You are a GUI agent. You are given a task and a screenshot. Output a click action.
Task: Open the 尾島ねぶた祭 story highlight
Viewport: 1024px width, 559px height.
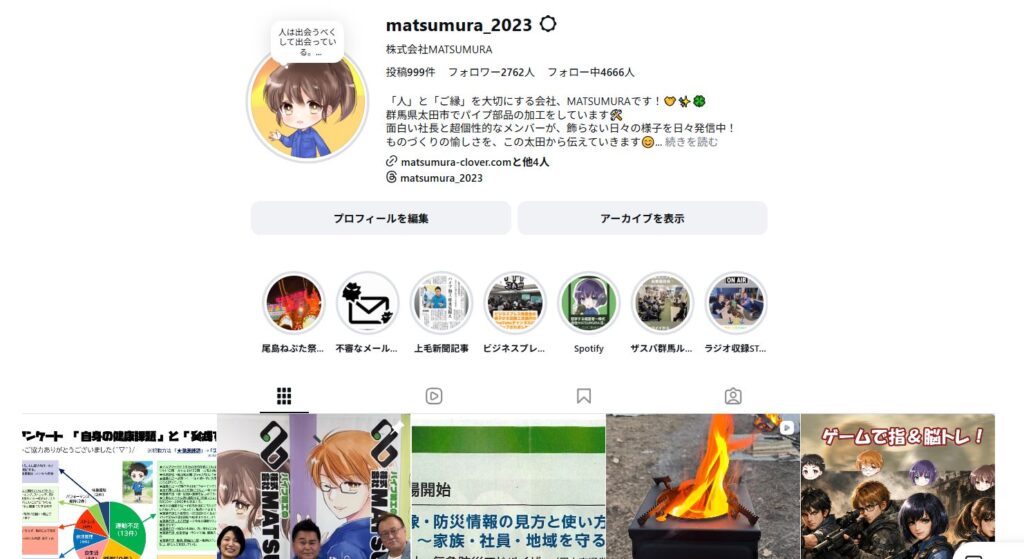click(x=294, y=303)
